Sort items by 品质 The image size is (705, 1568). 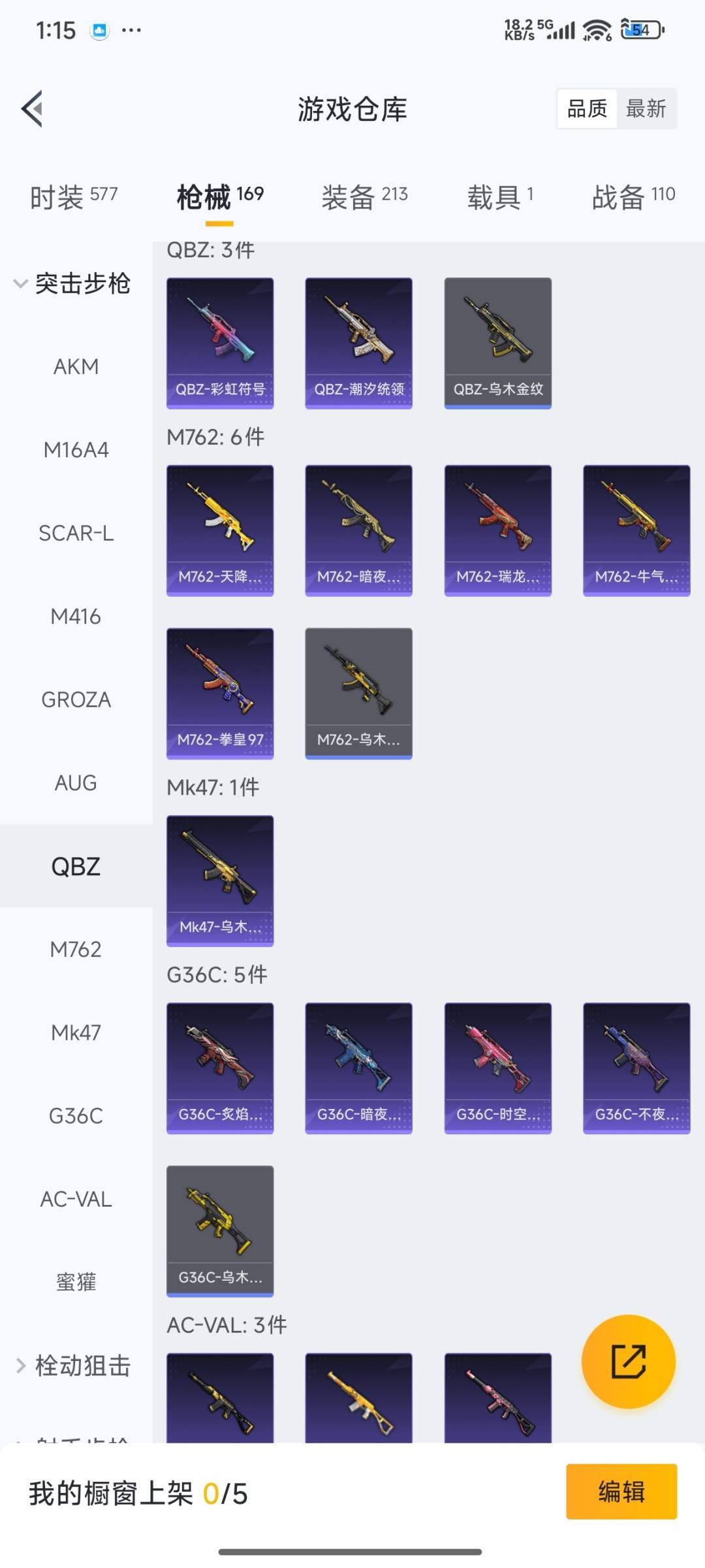[x=587, y=108]
